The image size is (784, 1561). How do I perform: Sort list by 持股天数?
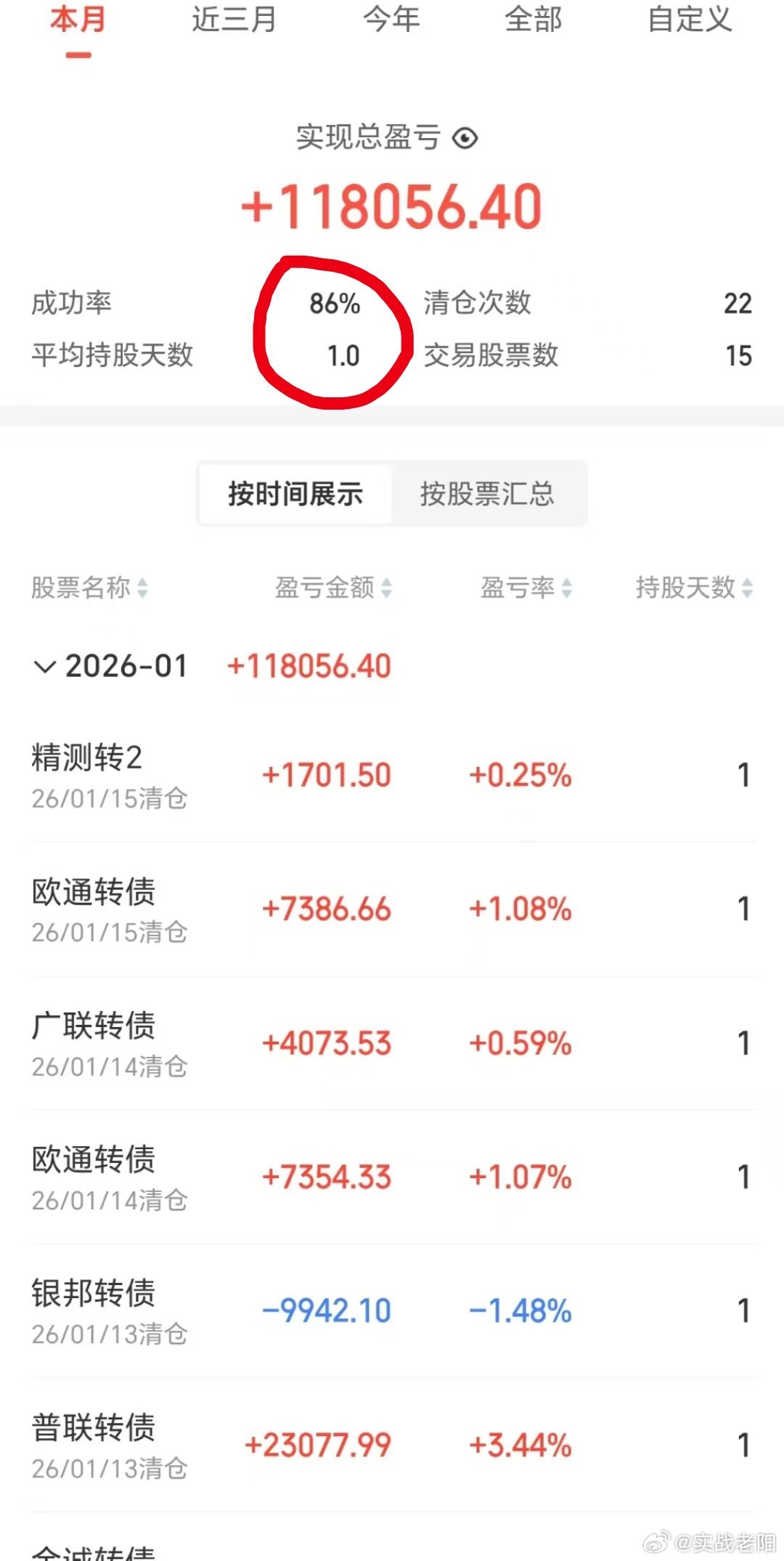[x=693, y=588]
